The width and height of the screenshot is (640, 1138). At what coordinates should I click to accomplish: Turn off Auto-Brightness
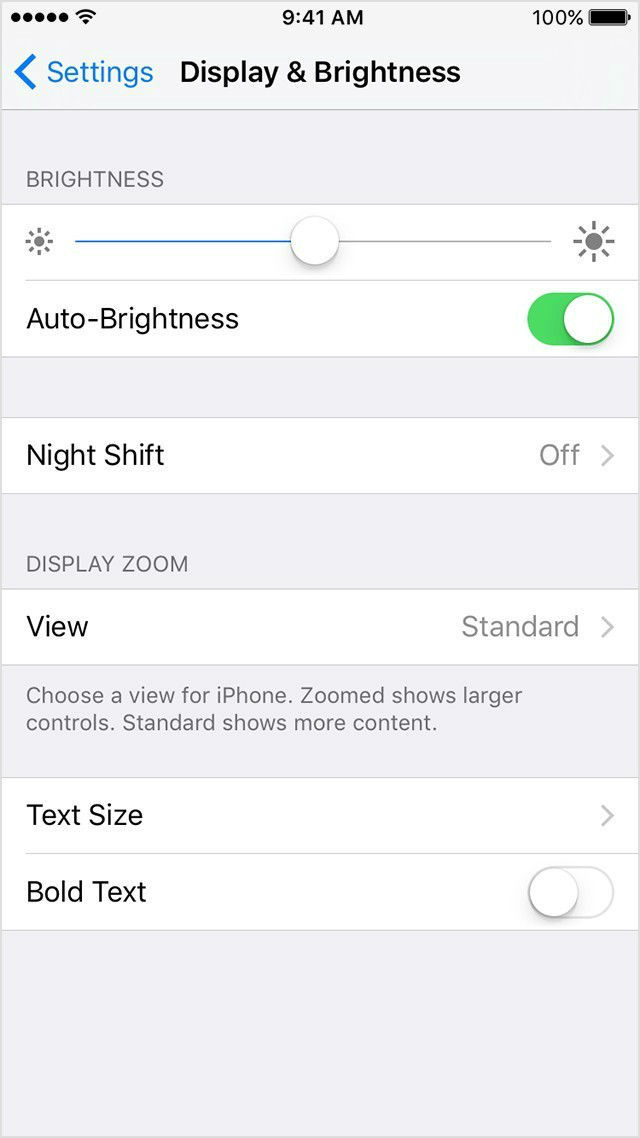[x=570, y=319]
